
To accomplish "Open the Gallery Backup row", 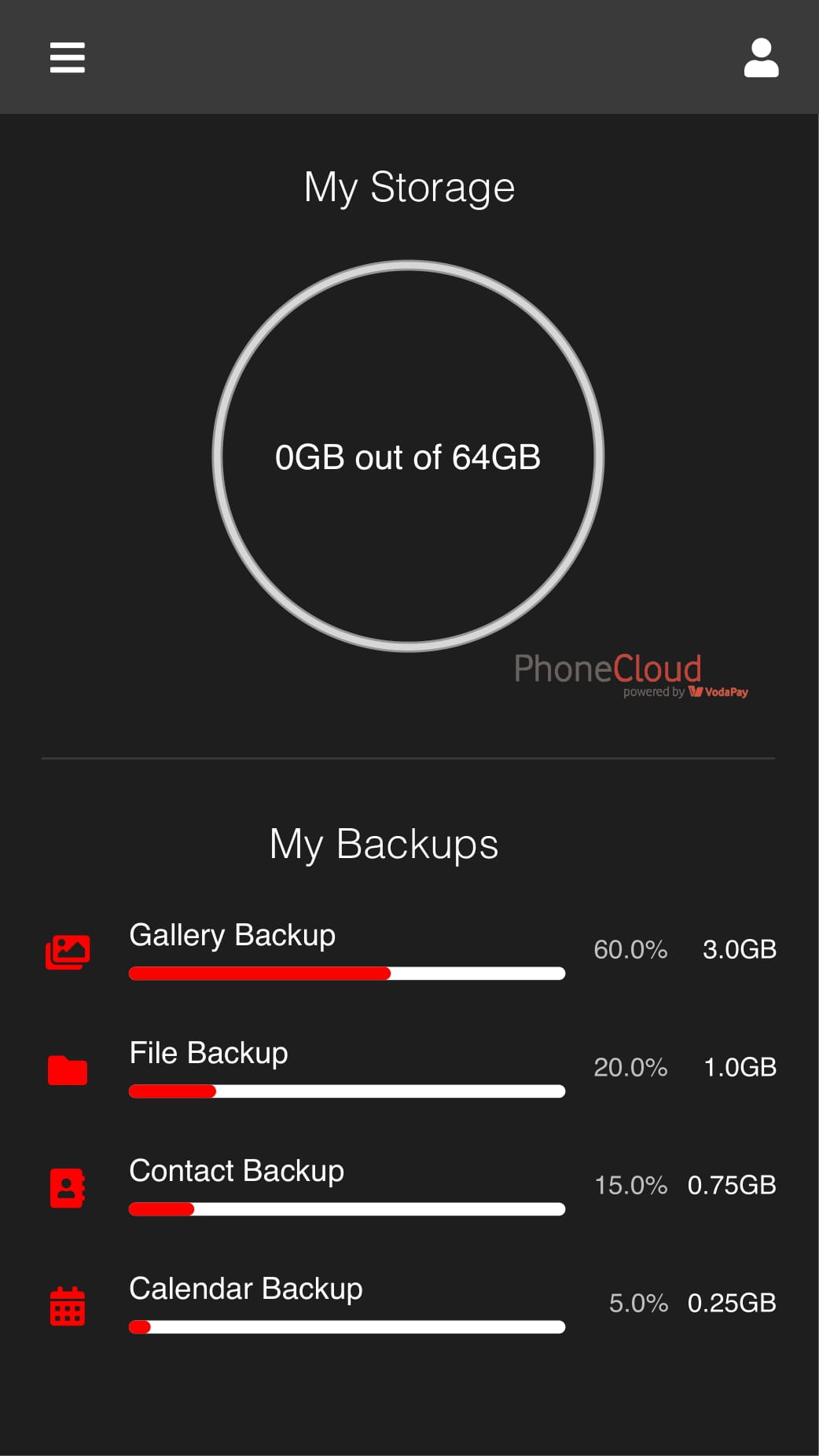I will [x=410, y=951].
